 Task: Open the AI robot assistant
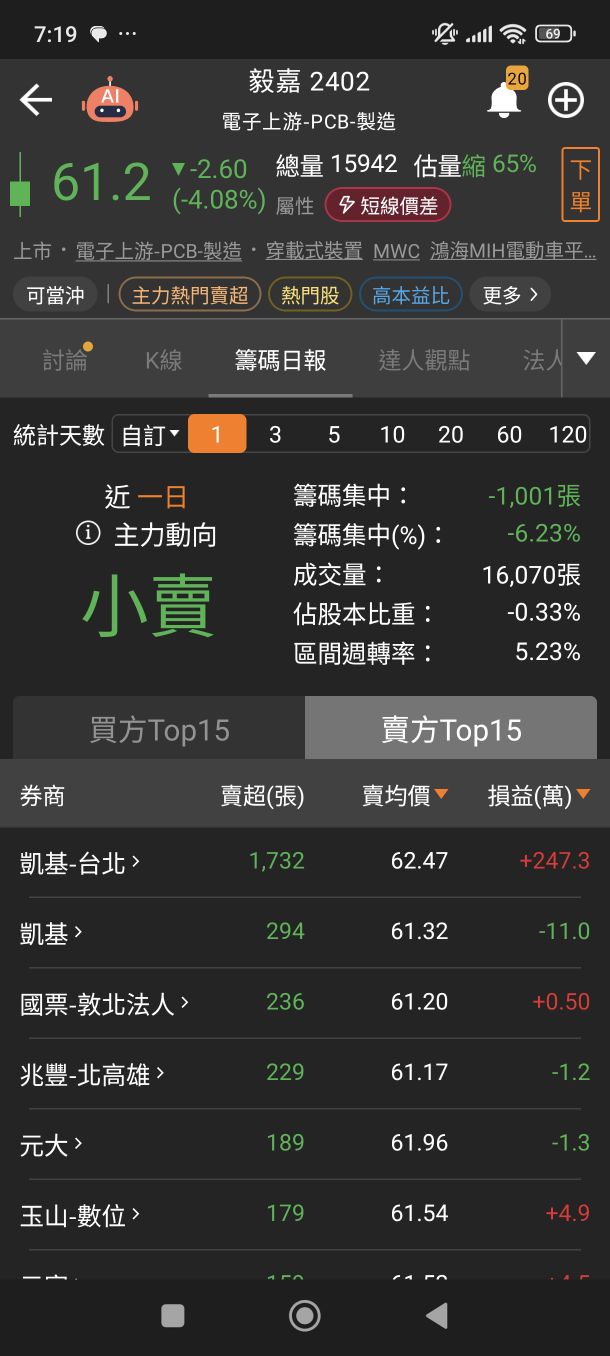pos(110,99)
